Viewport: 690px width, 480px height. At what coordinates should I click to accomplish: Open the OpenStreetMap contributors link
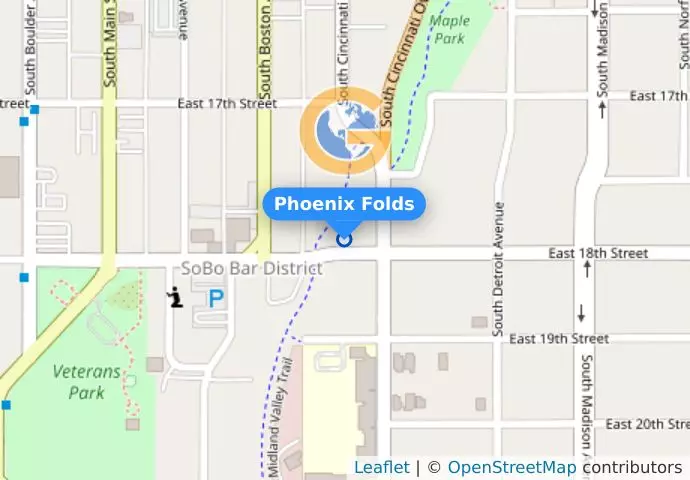coord(511,467)
